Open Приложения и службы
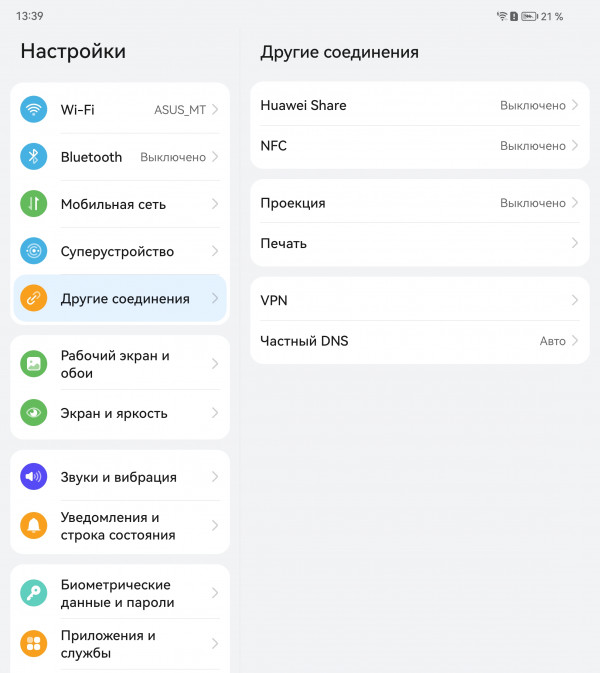This screenshot has width=600, height=673. coord(120,644)
